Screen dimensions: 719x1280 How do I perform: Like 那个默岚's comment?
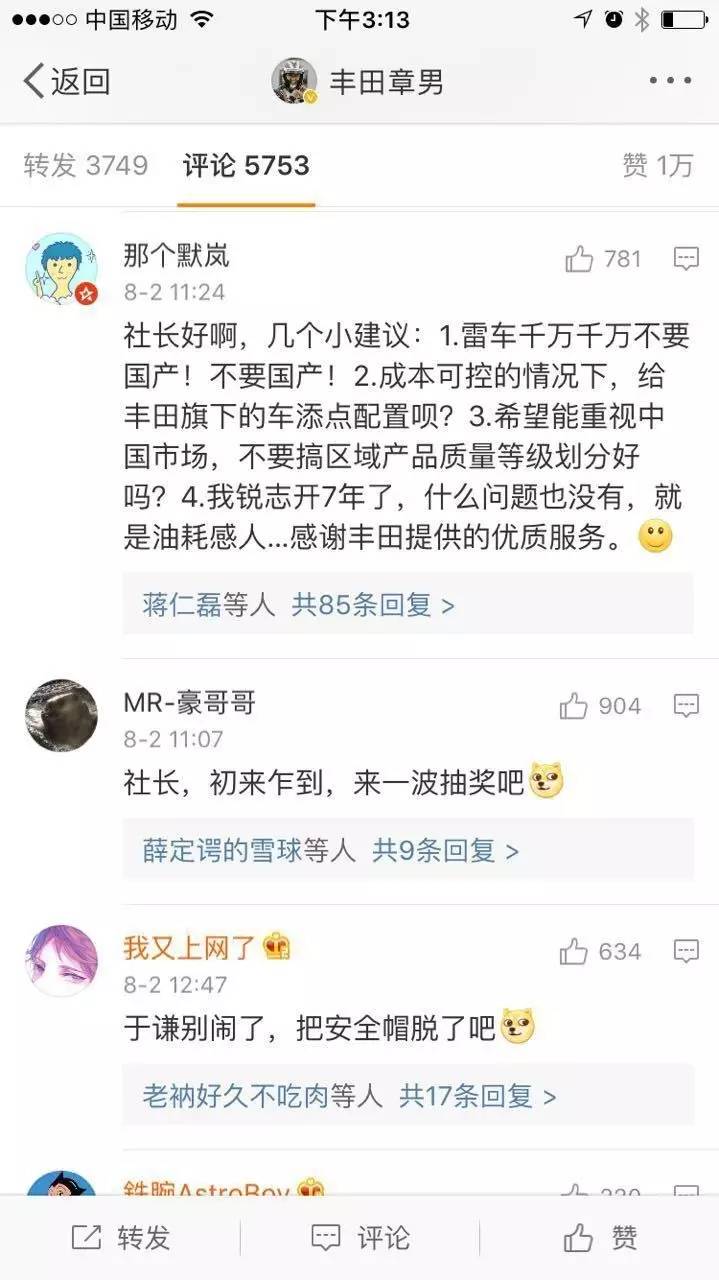click(580, 260)
